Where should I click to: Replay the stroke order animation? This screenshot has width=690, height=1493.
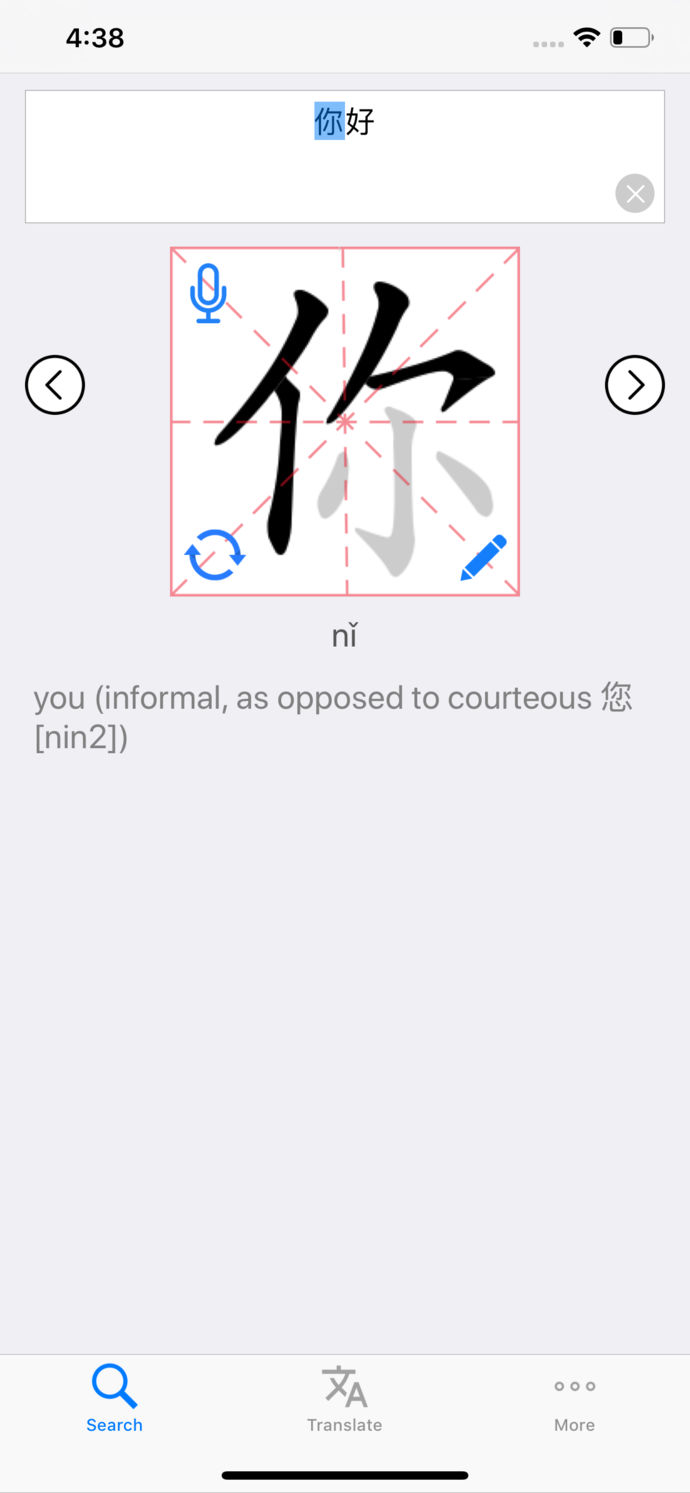pyautogui.click(x=215, y=555)
